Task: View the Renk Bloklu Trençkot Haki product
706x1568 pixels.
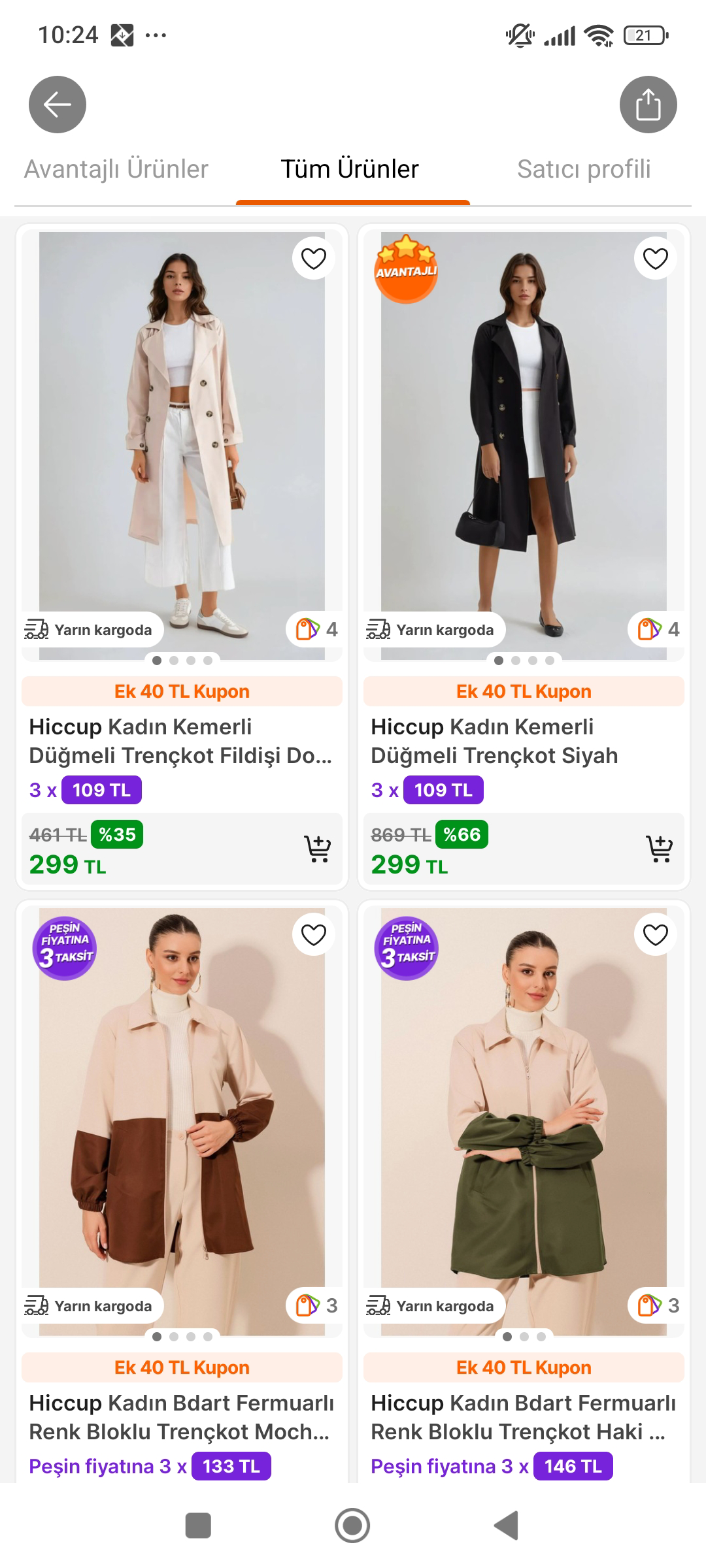Action: [523, 1417]
